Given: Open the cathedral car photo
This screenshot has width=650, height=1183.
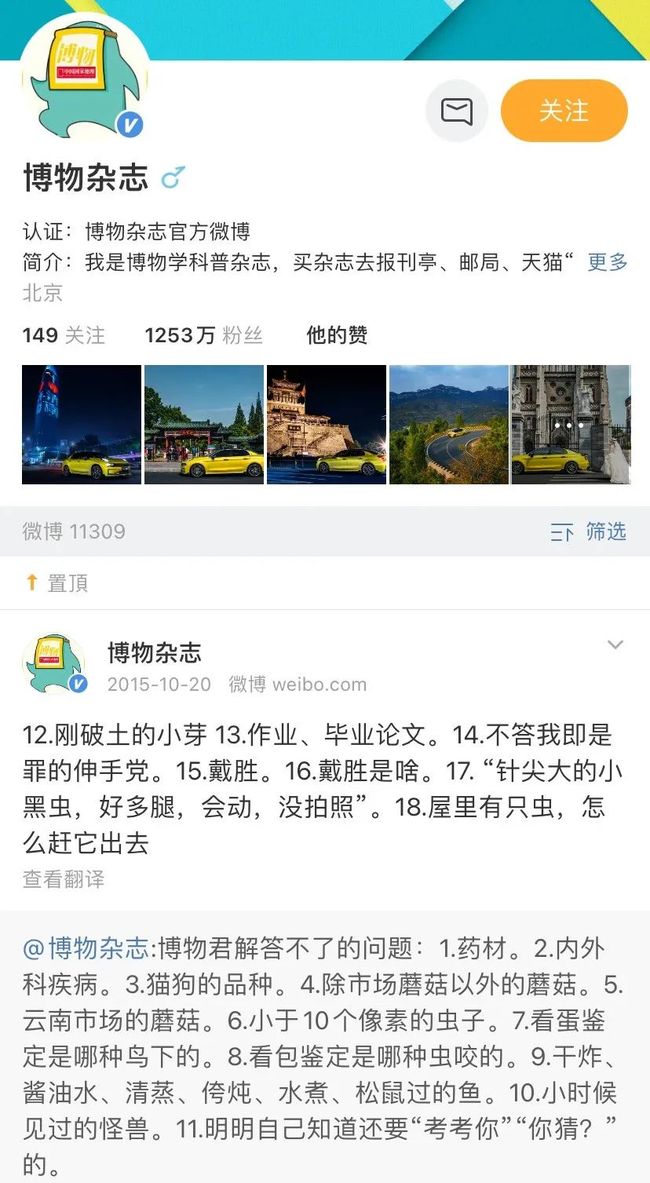Looking at the screenshot, I should pos(571,424).
